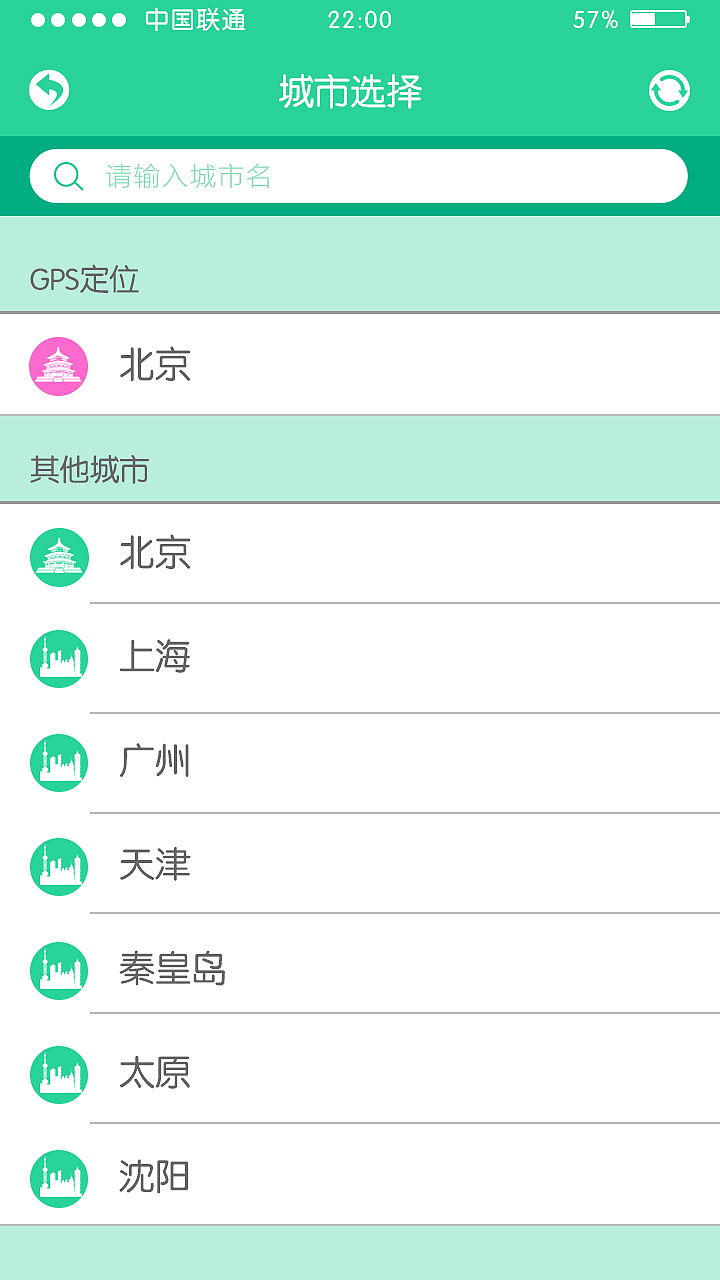This screenshot has height=1280, width=720.
Task: Tap the city icon next to 秦皇岛
Action: point(58,970)
